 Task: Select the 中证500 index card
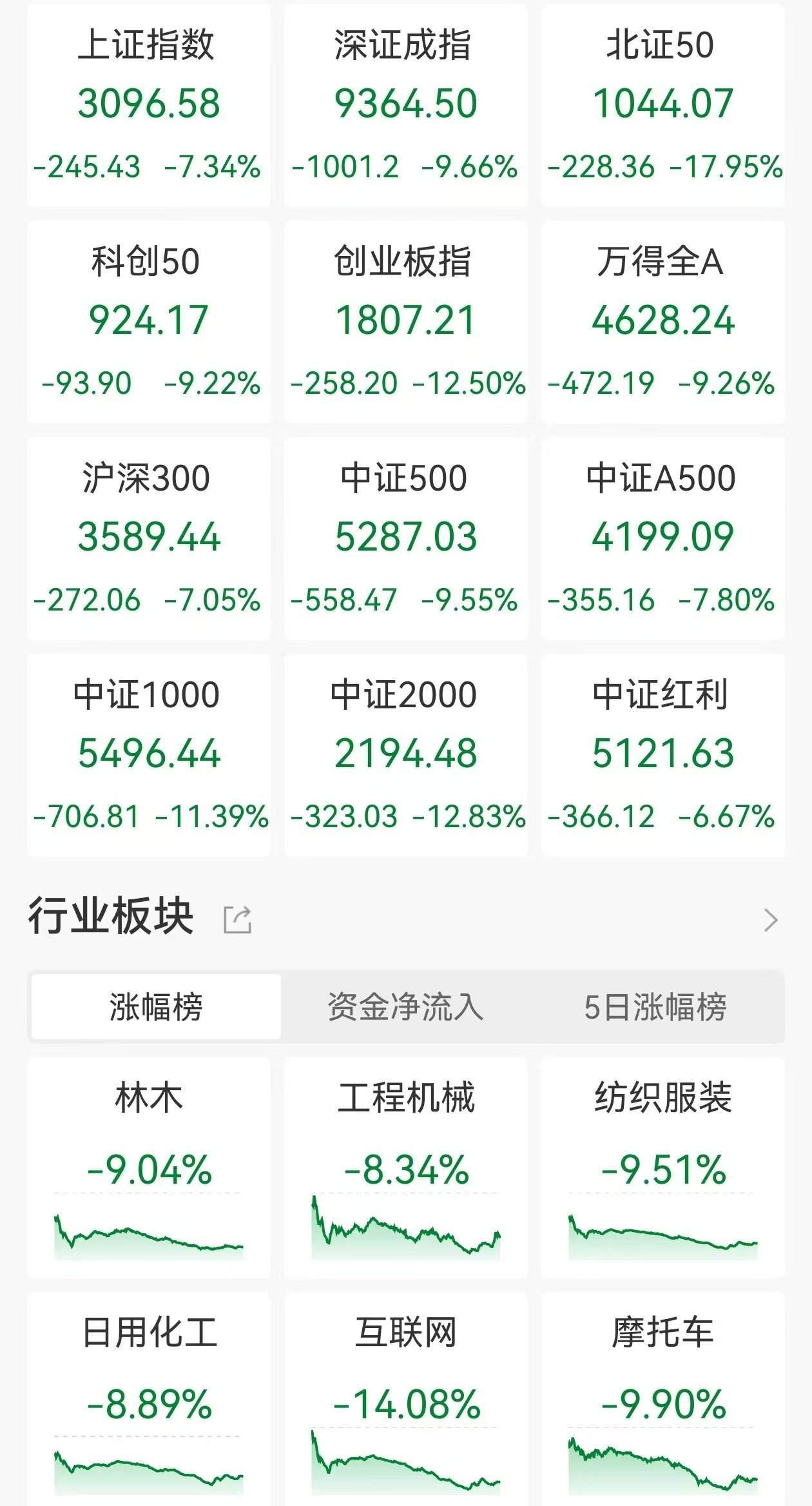pyautogui.click(x=406, y=535)
